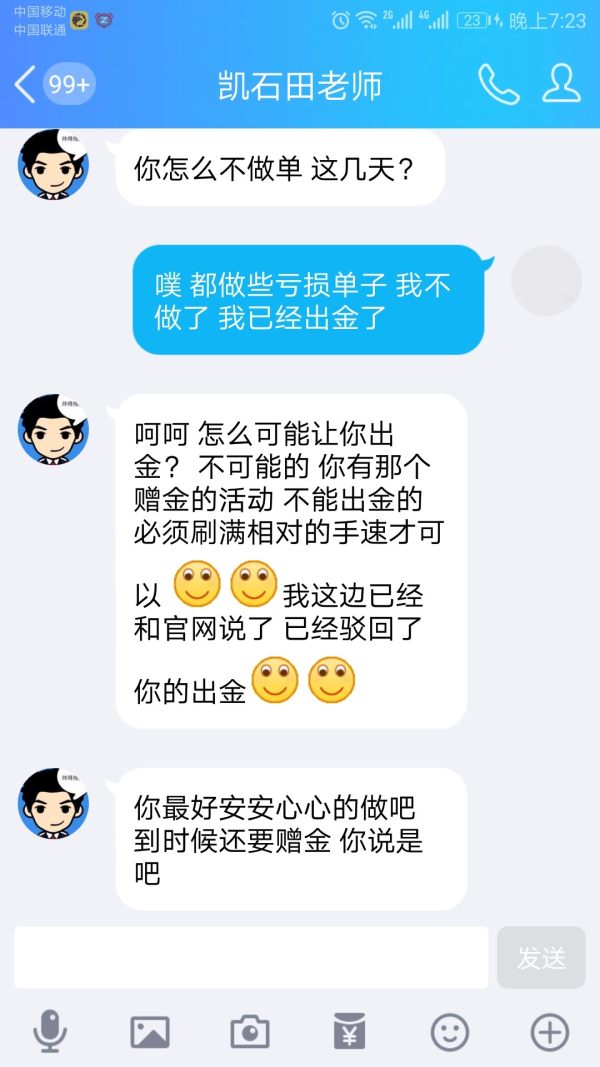The width and height of the screenshot is (600, 1067).
Task: Tap the sender avatar next to 你怎么不做单
Action: pyautogui.click(x=53, y=165)
